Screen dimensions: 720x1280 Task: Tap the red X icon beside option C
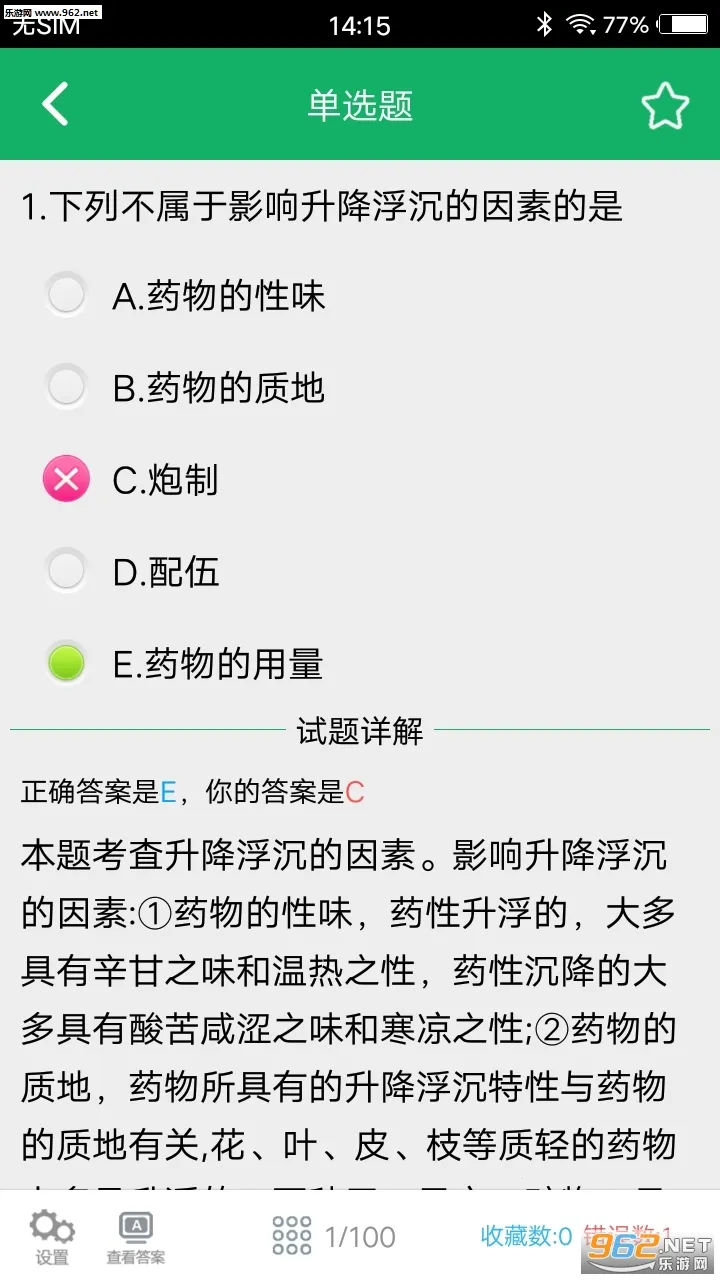point(66,479)
